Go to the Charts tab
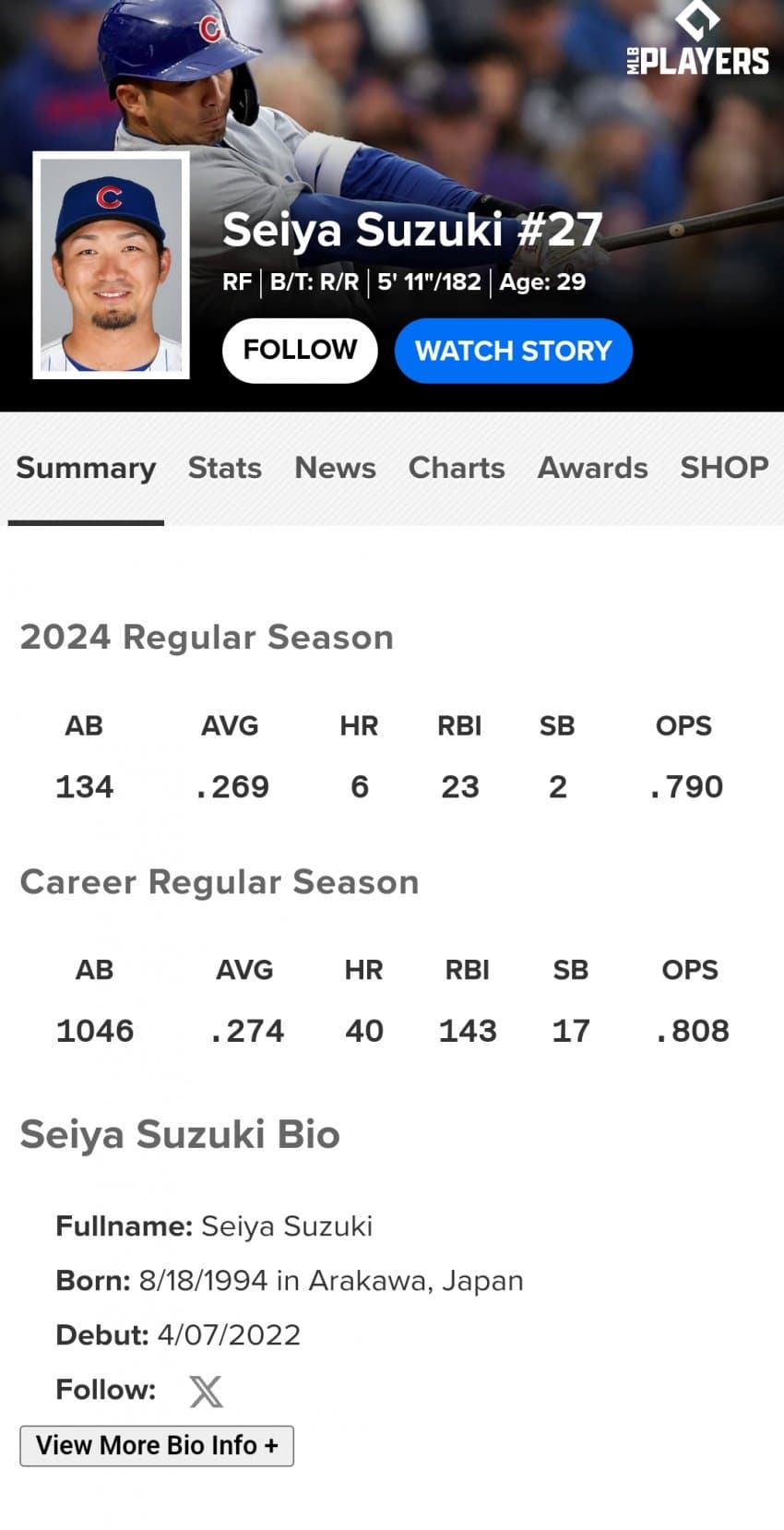784x1530 pixels. (x=457, y=468)
